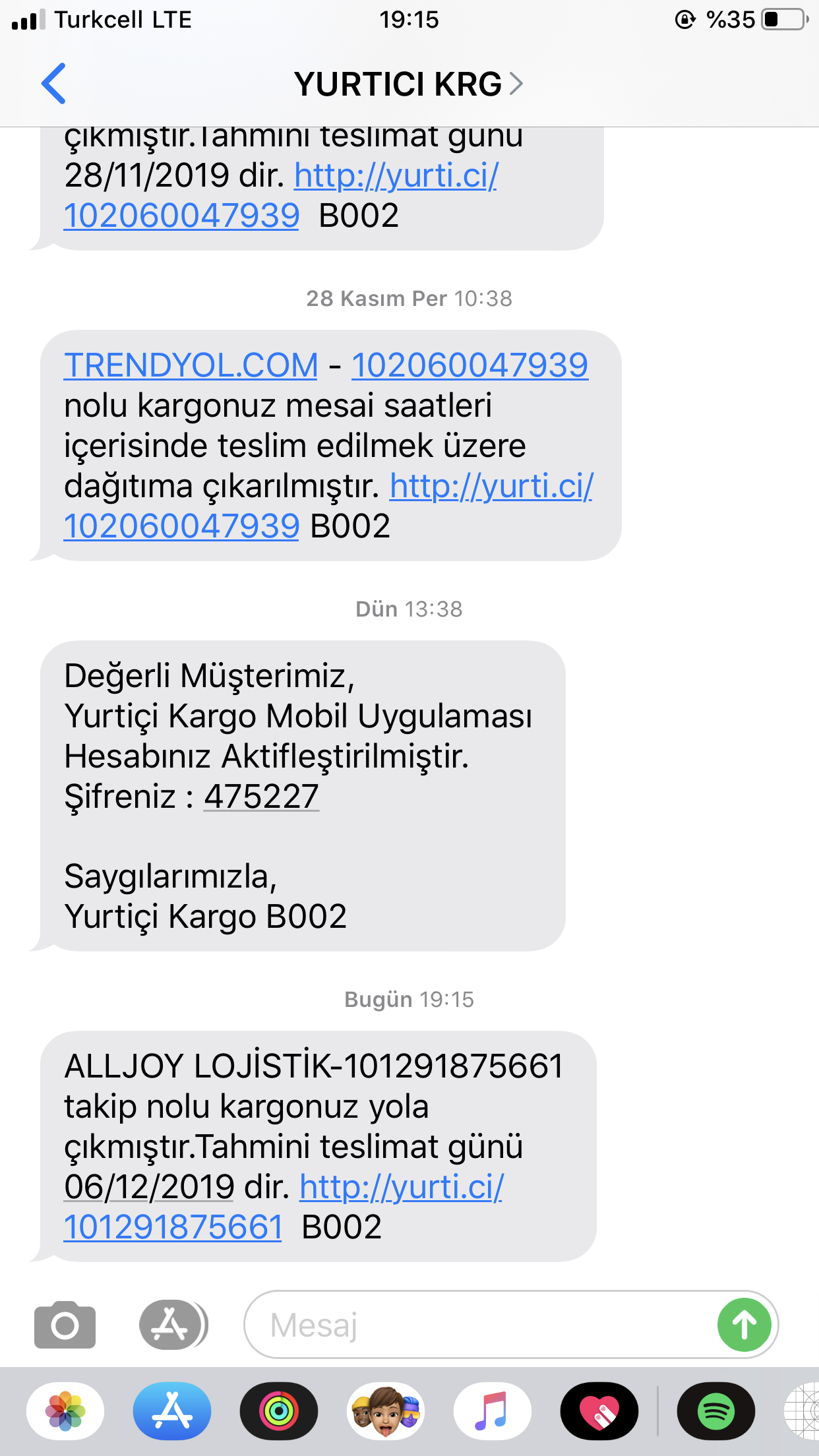Screen dimensions: 819x1456
Task: Focus the Mesaj text field
Action: [x=480, y=1325]
